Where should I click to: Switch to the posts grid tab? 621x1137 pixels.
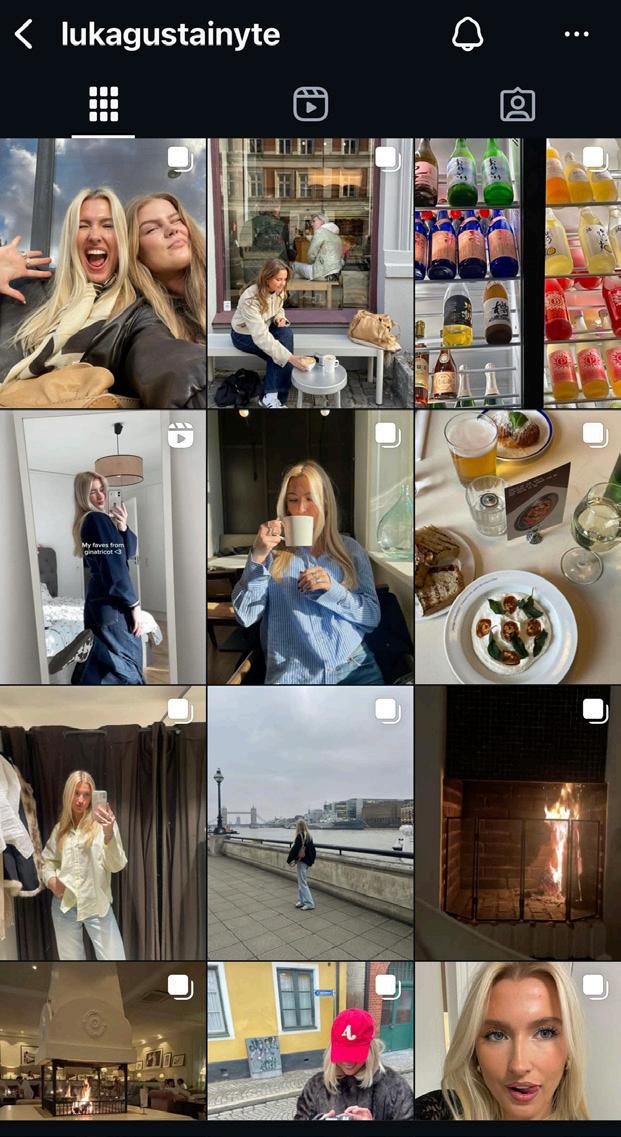click(x=103, y=104)
